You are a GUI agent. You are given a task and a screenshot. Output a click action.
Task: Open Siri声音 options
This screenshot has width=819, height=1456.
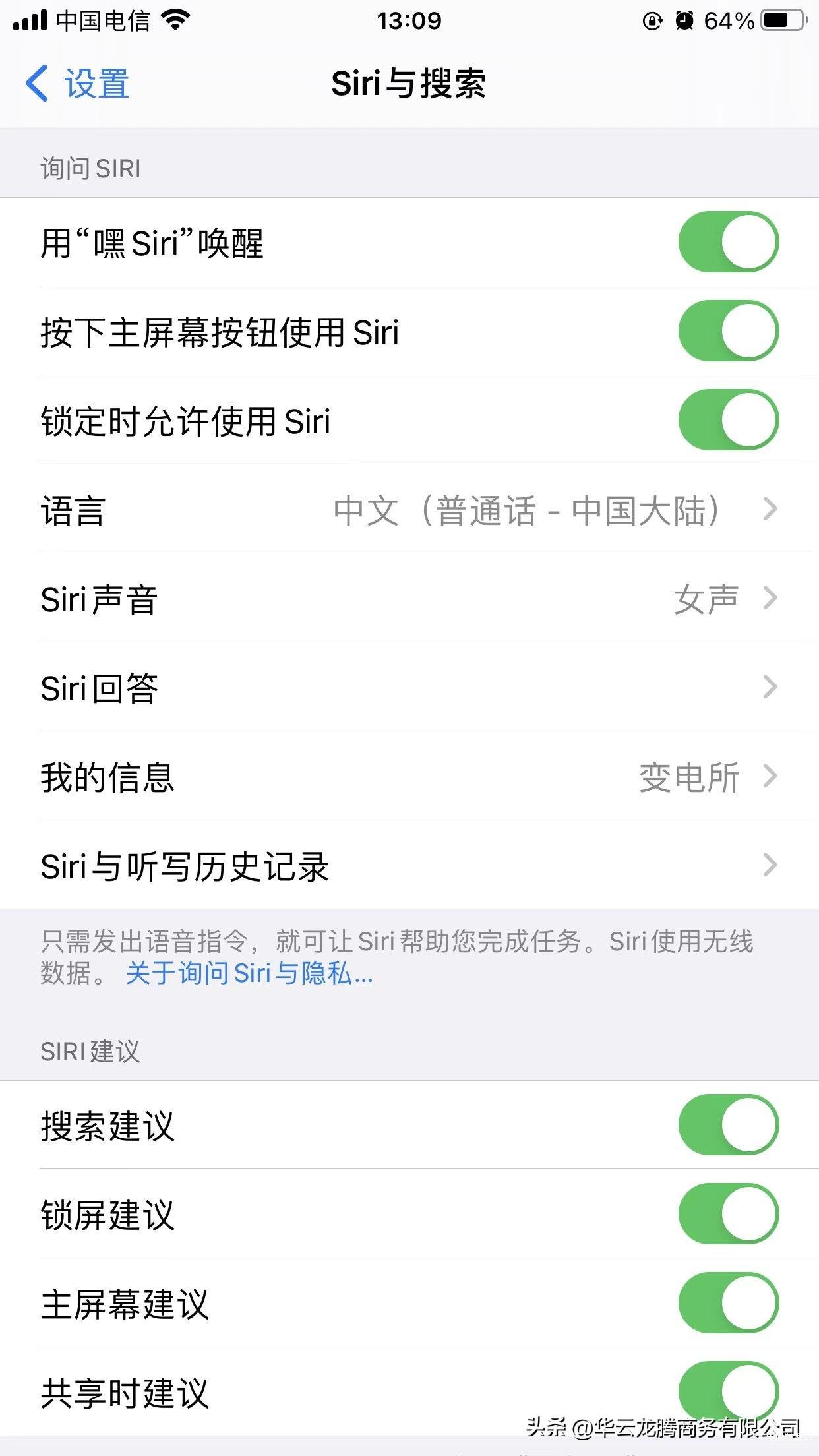pyautogui.click(x=409, y=599)
